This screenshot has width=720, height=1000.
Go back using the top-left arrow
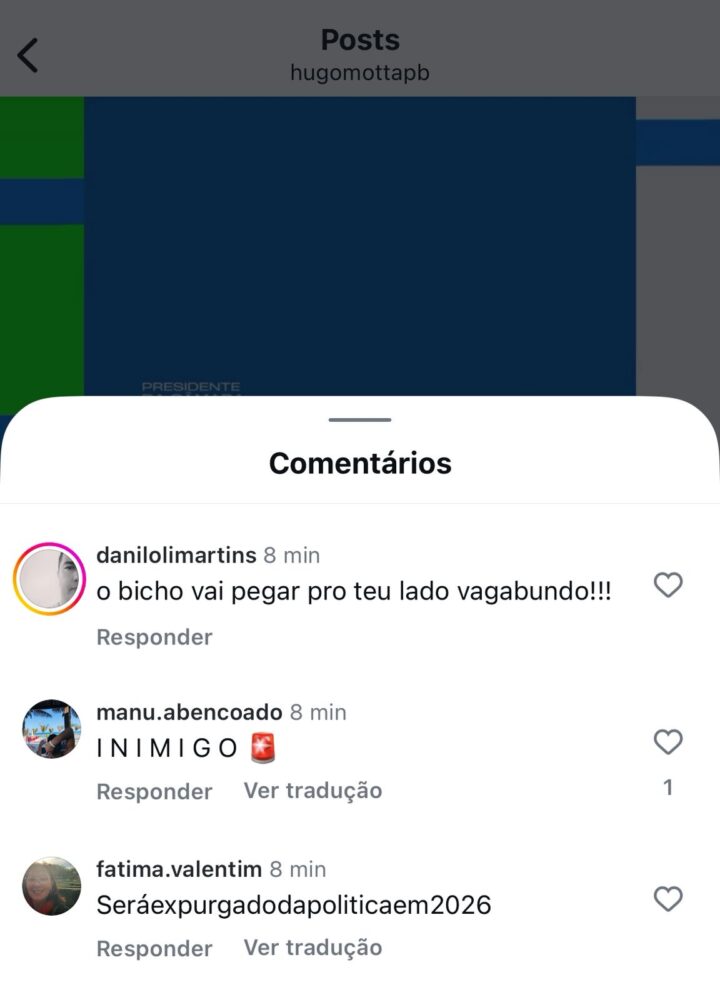coord(28,55)
